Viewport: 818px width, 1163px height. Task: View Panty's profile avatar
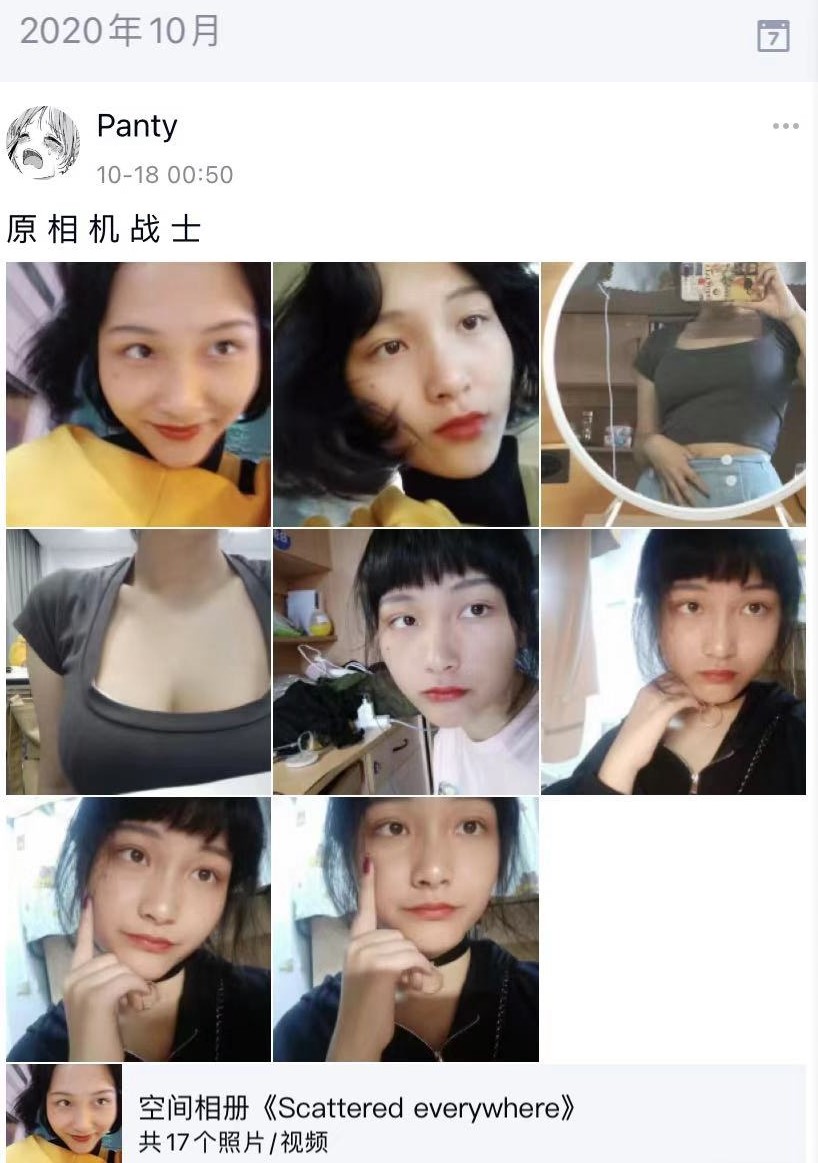click(43, 143)
